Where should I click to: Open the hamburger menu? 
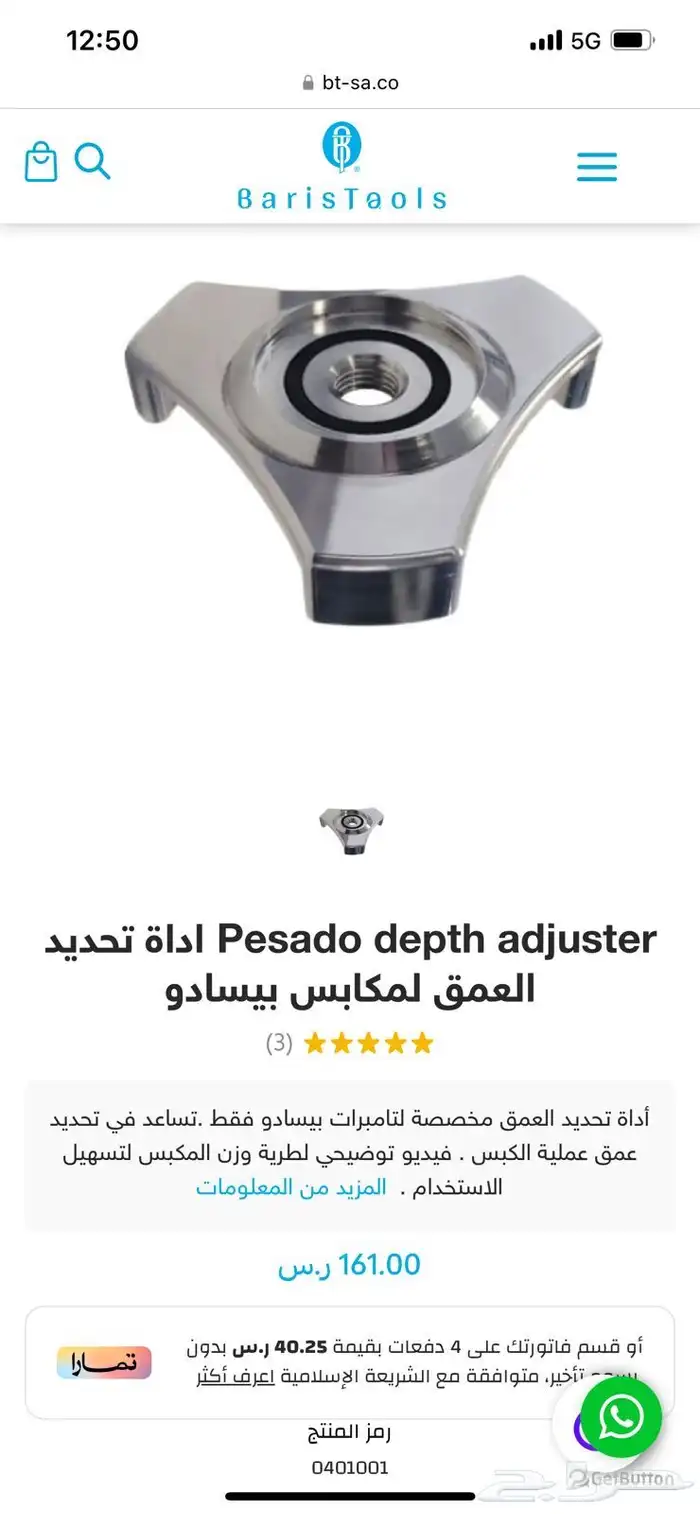pos(597,166)
